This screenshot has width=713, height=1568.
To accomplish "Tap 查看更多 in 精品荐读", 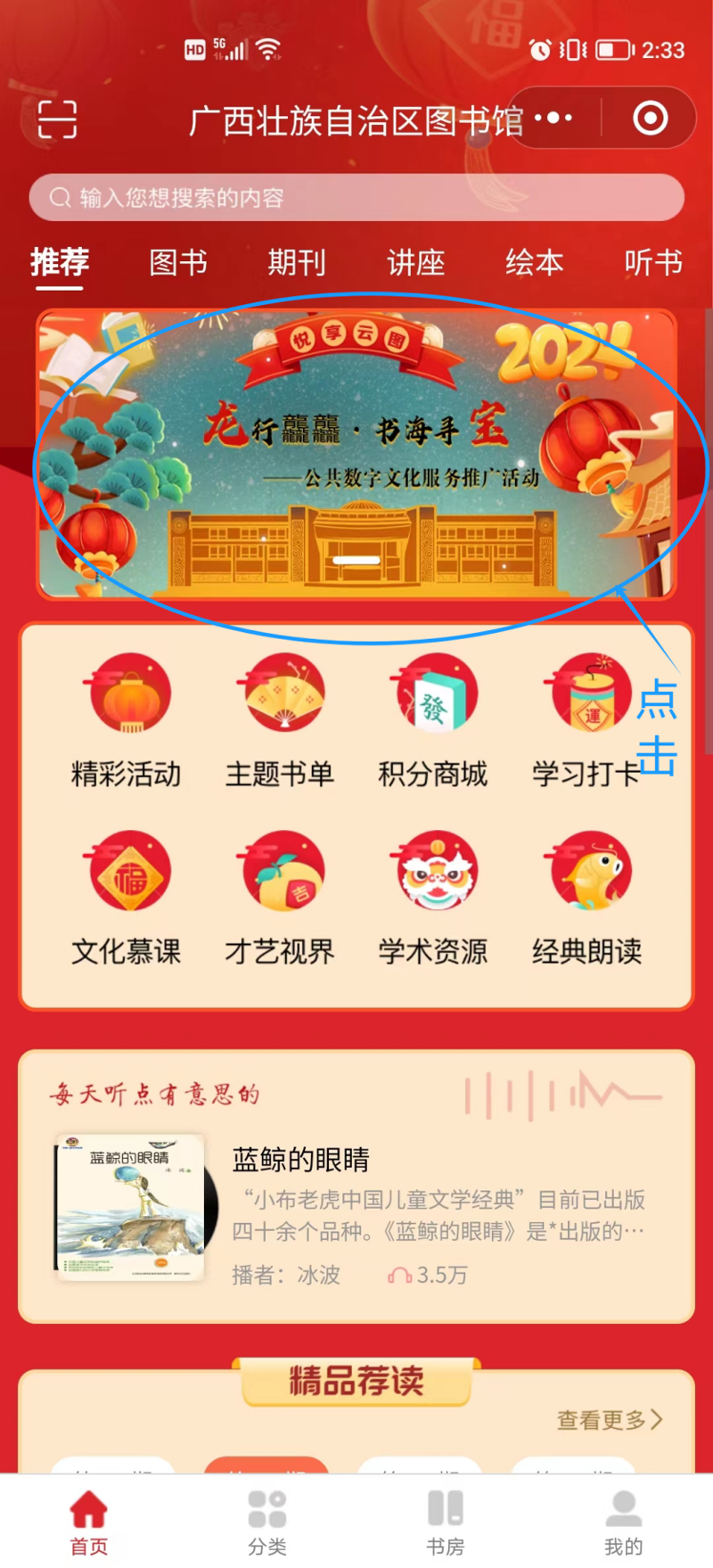I will point(610,1420).
